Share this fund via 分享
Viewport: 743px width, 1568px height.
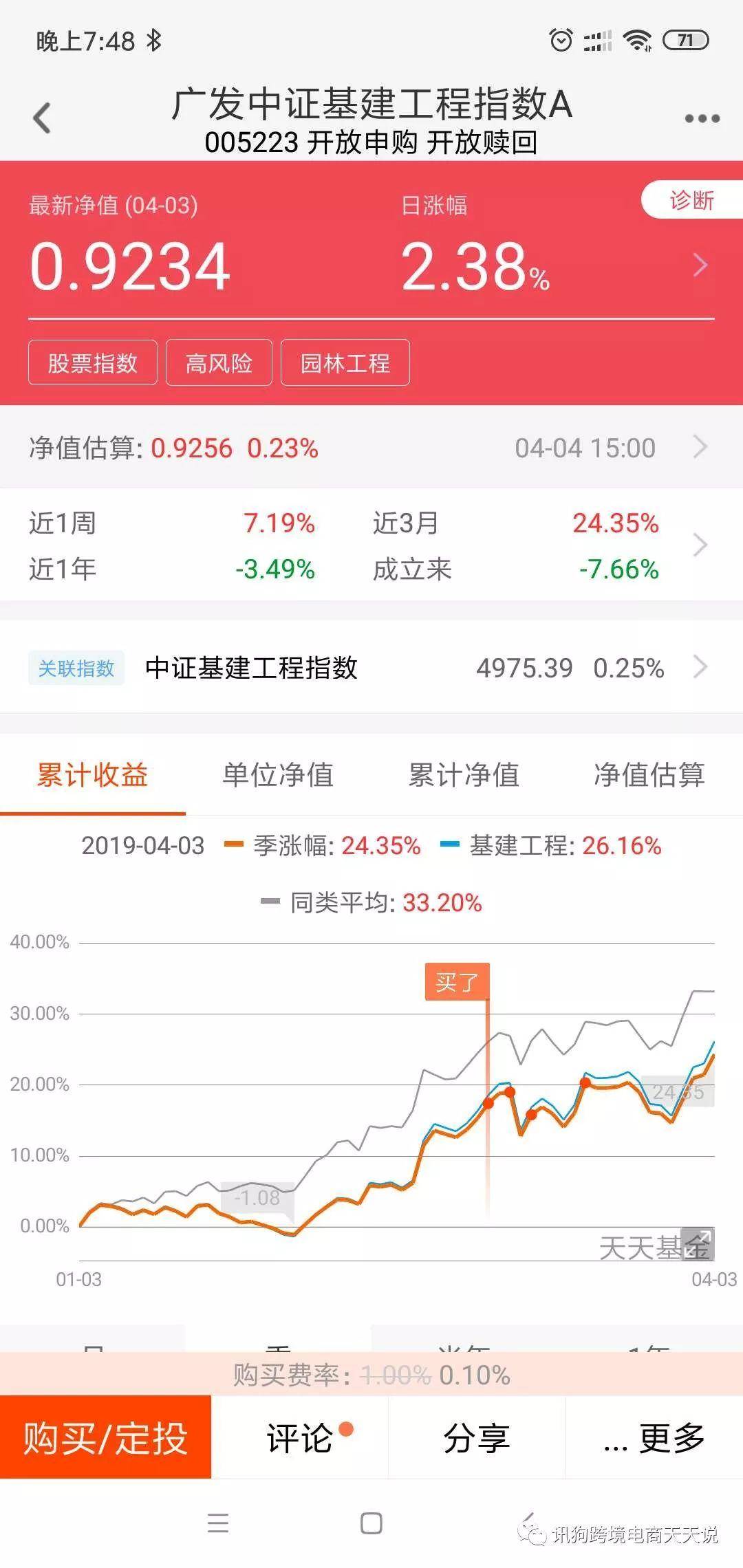477,1438
